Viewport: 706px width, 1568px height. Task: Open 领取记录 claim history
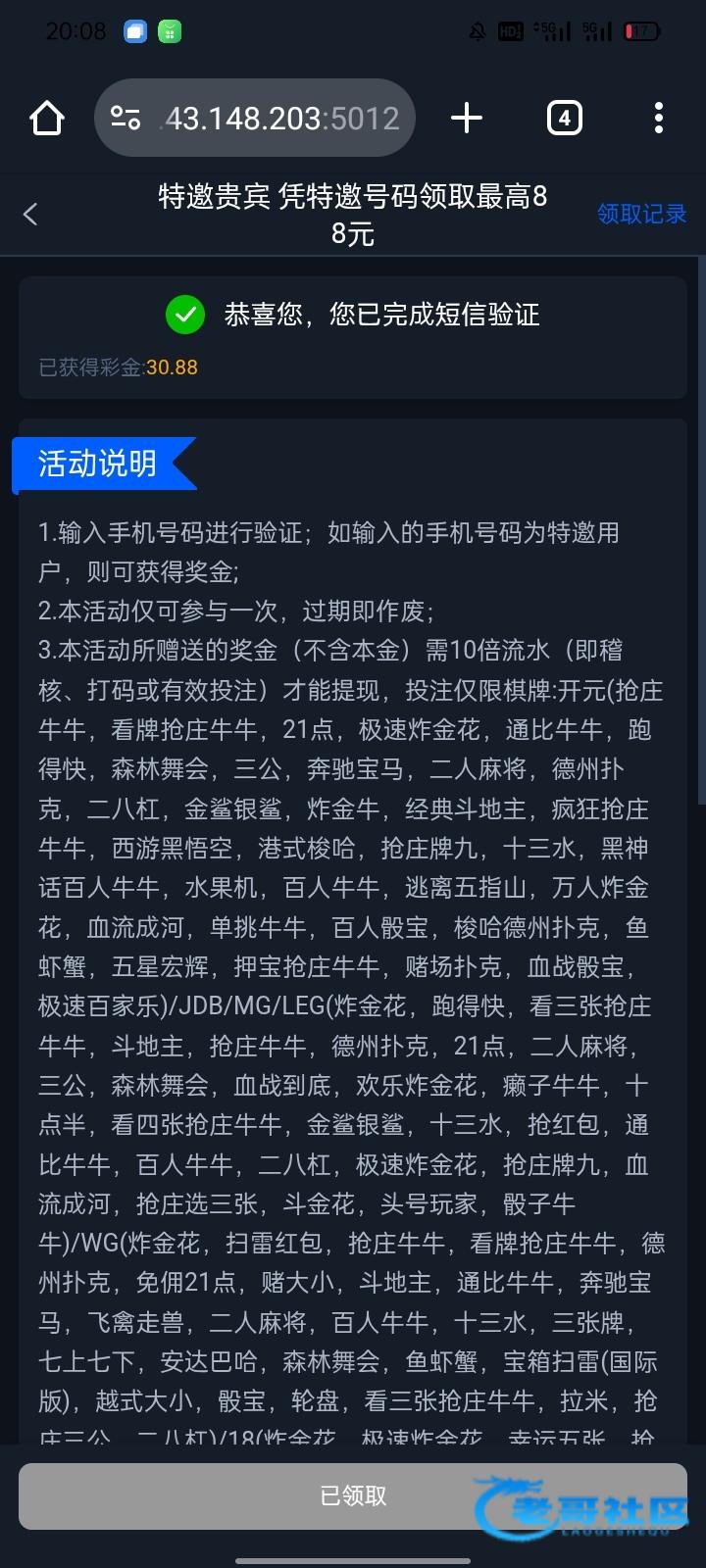coord(641,214)
